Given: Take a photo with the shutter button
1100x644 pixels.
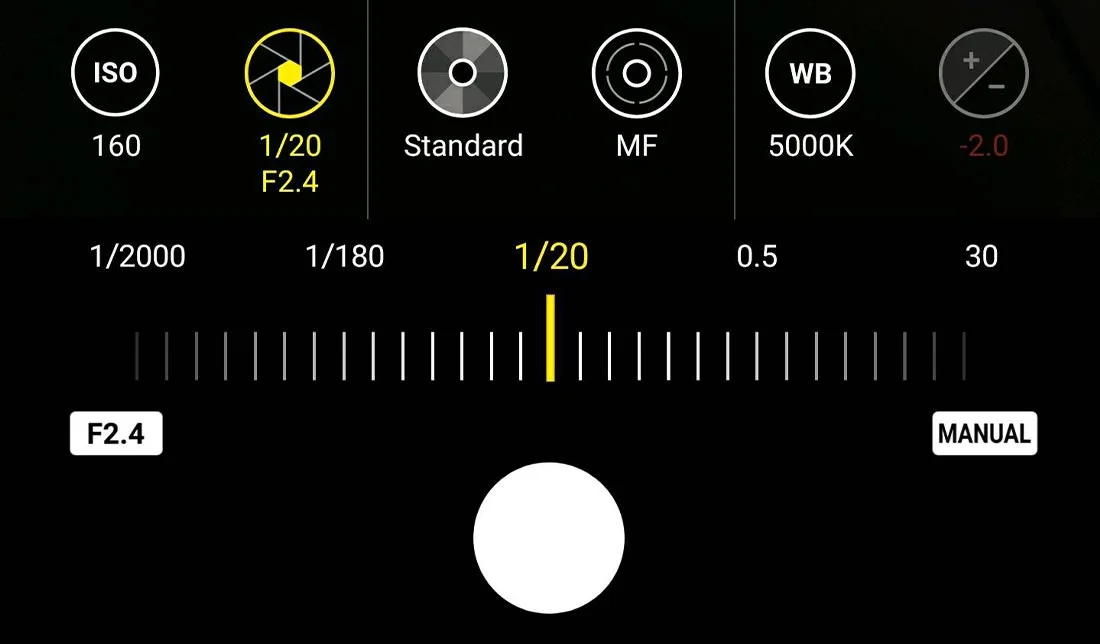Looking at the screenshot, I should pos(549,537).
